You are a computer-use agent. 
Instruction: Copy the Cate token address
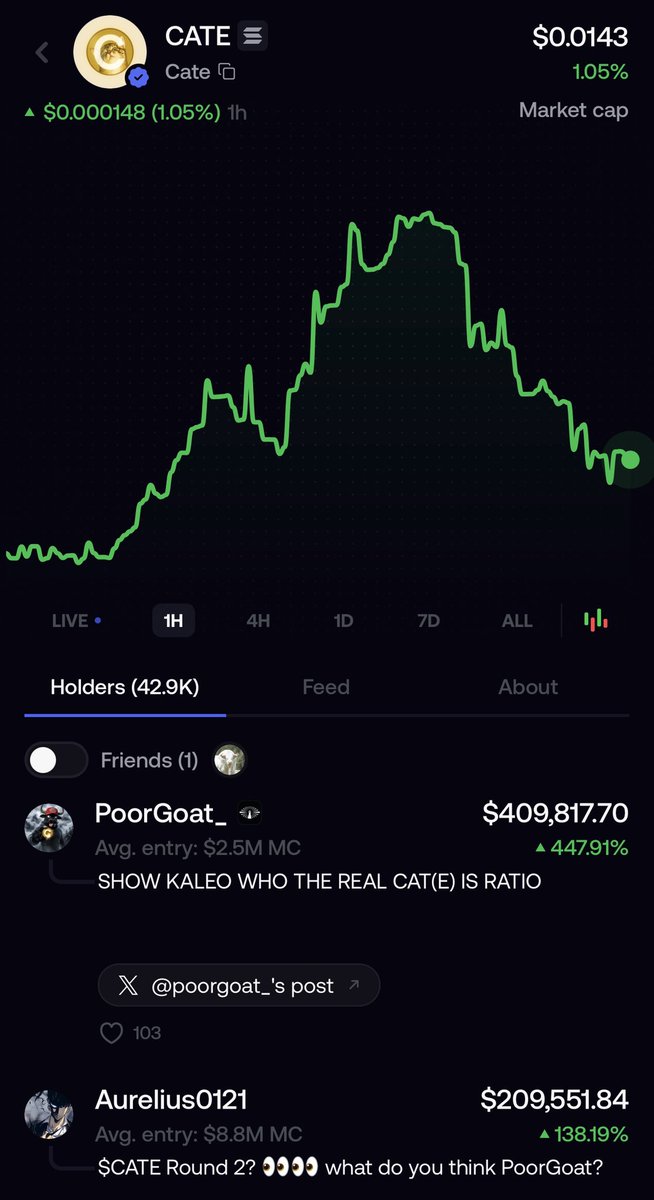pos(227,72)
